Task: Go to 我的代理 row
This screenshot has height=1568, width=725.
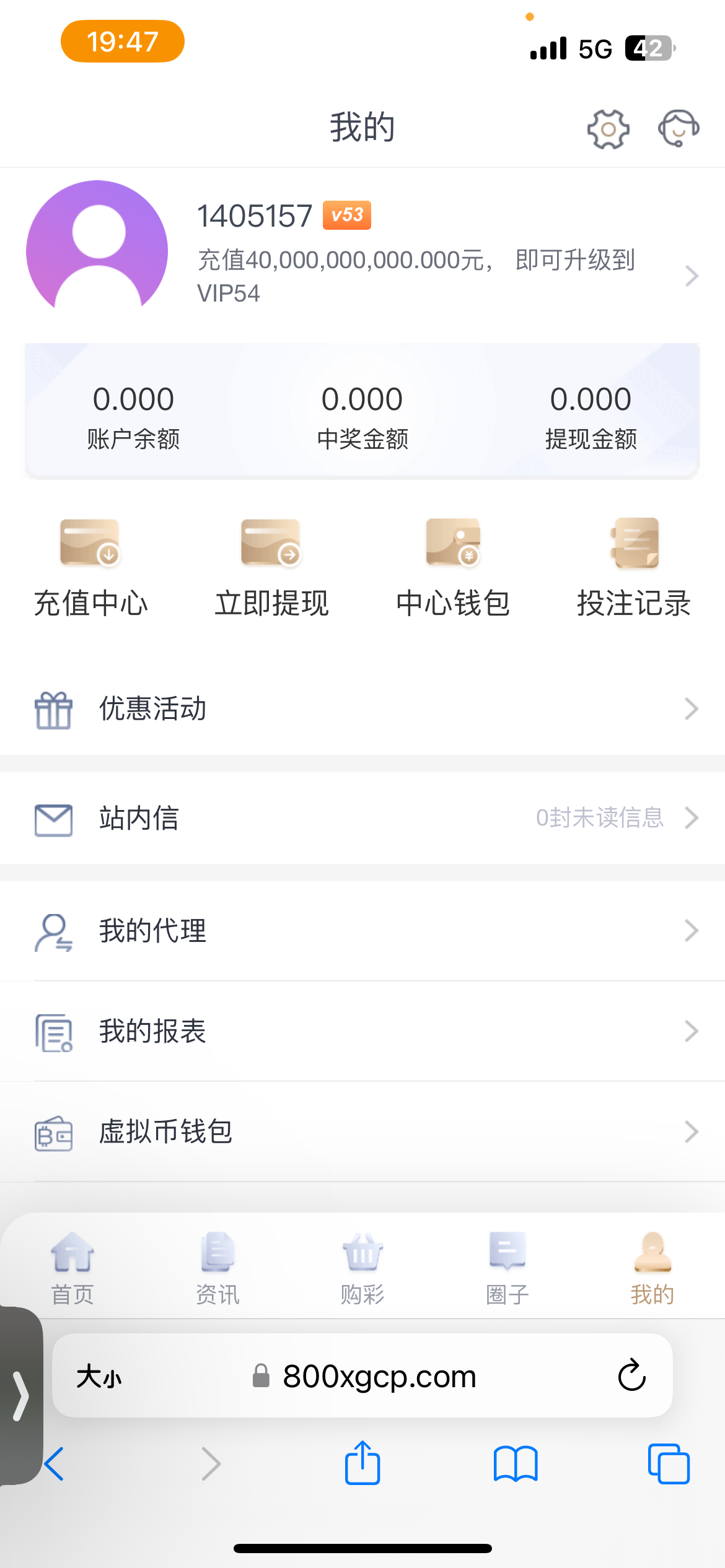Action: [x=362, y=931]
